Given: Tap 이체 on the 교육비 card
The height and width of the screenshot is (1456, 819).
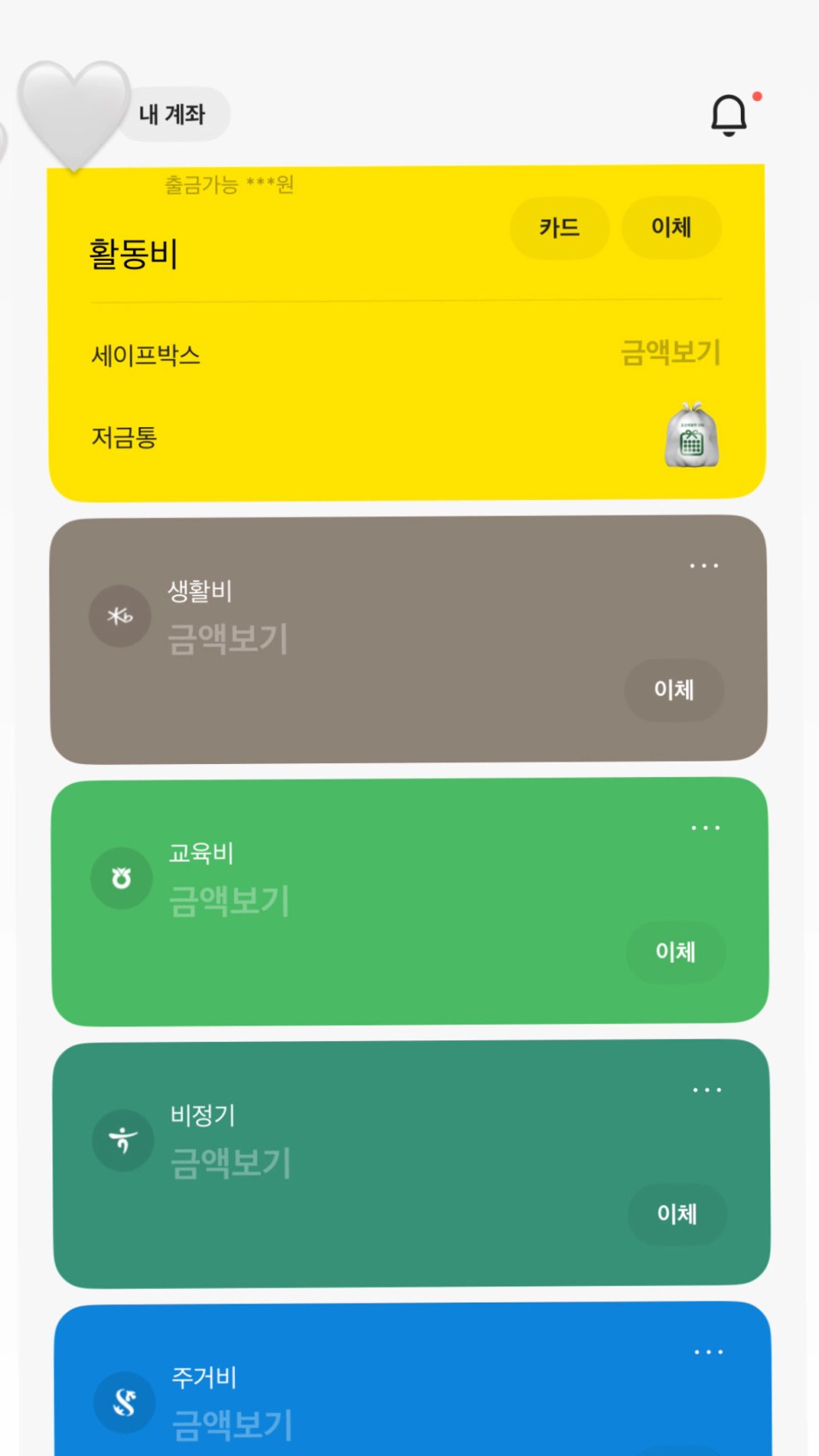Looking at the screenshot, I should point(675,952).
